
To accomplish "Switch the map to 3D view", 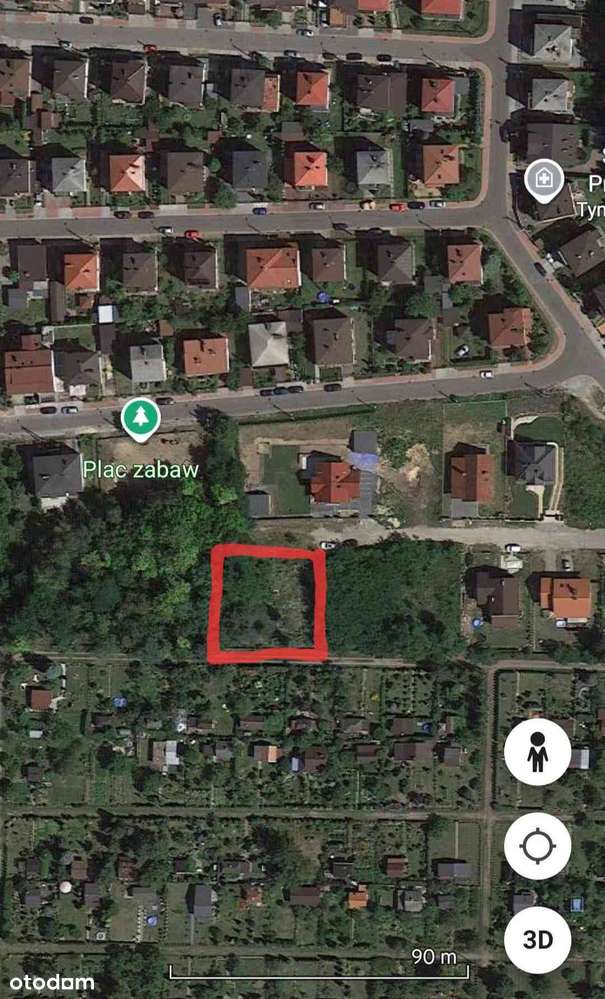I will pyautogui.click(x=537, y=939).
